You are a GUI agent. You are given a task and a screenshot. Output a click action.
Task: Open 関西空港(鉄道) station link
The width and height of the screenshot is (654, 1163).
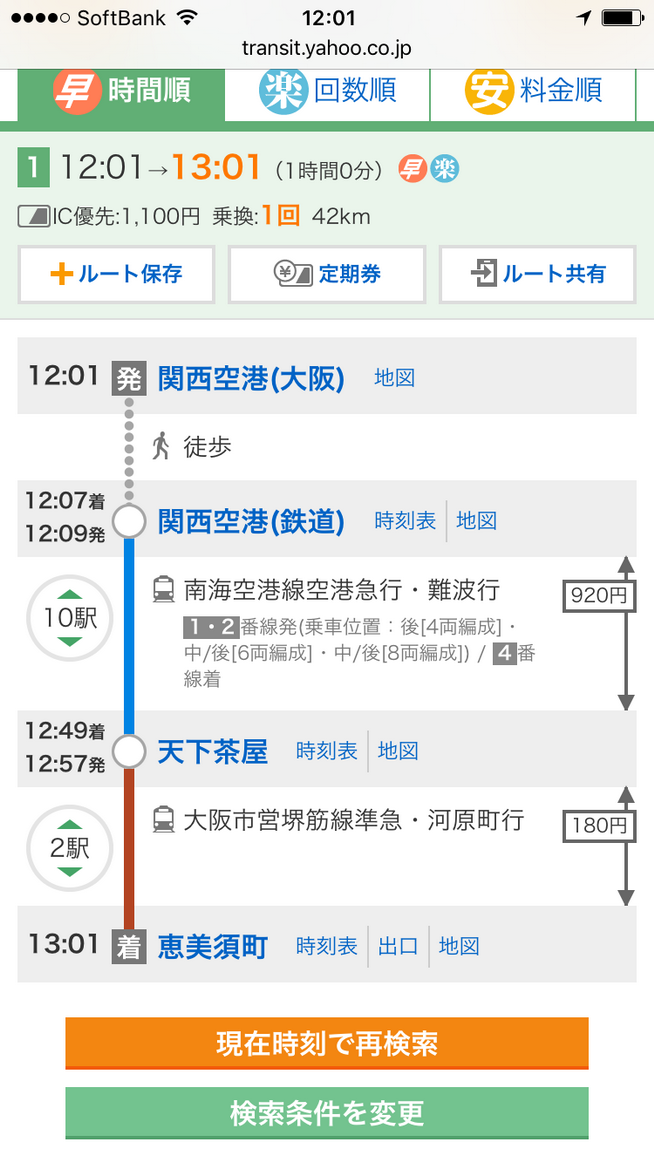251,521
